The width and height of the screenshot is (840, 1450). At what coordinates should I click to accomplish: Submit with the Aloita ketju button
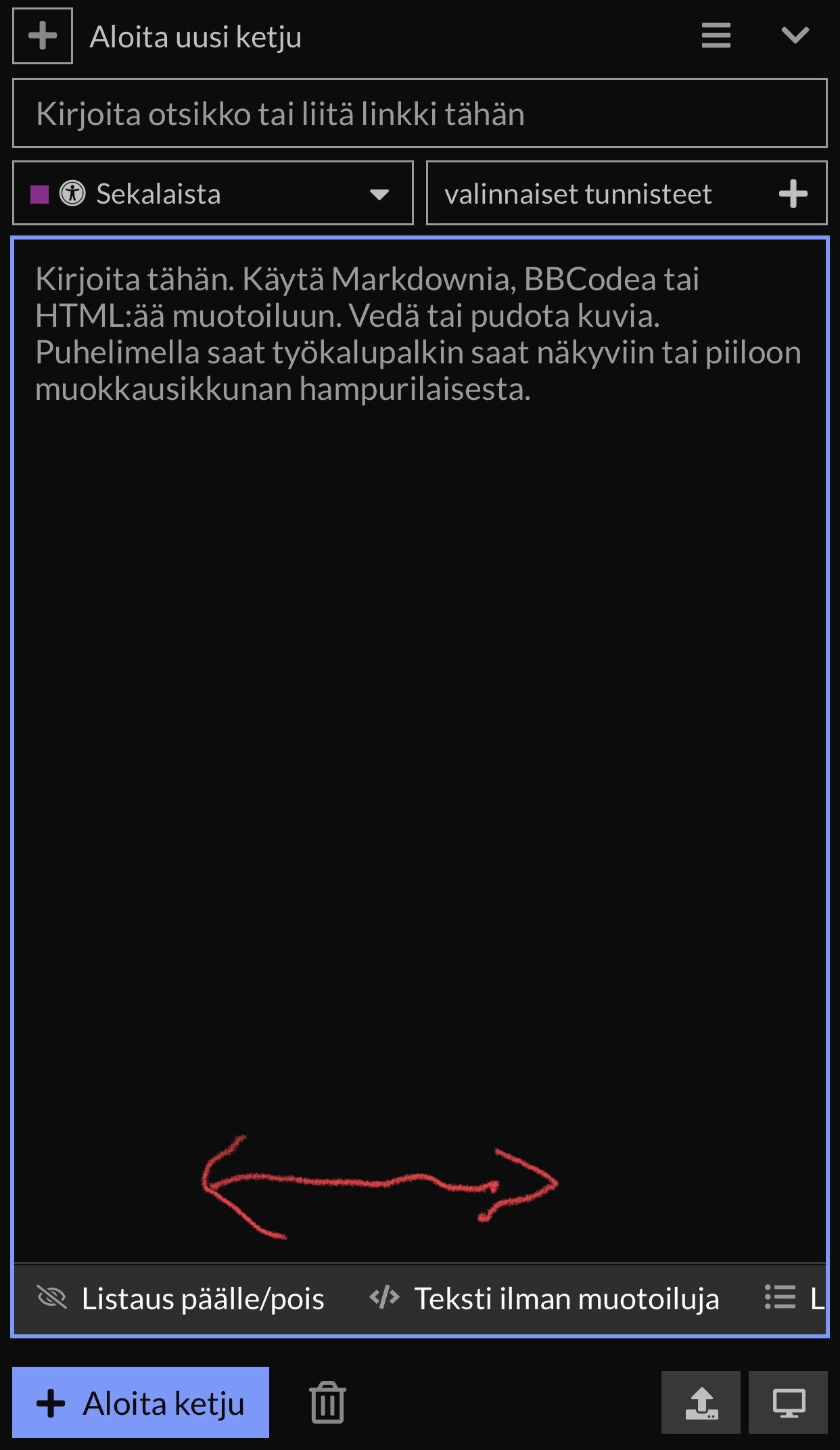141,1403
